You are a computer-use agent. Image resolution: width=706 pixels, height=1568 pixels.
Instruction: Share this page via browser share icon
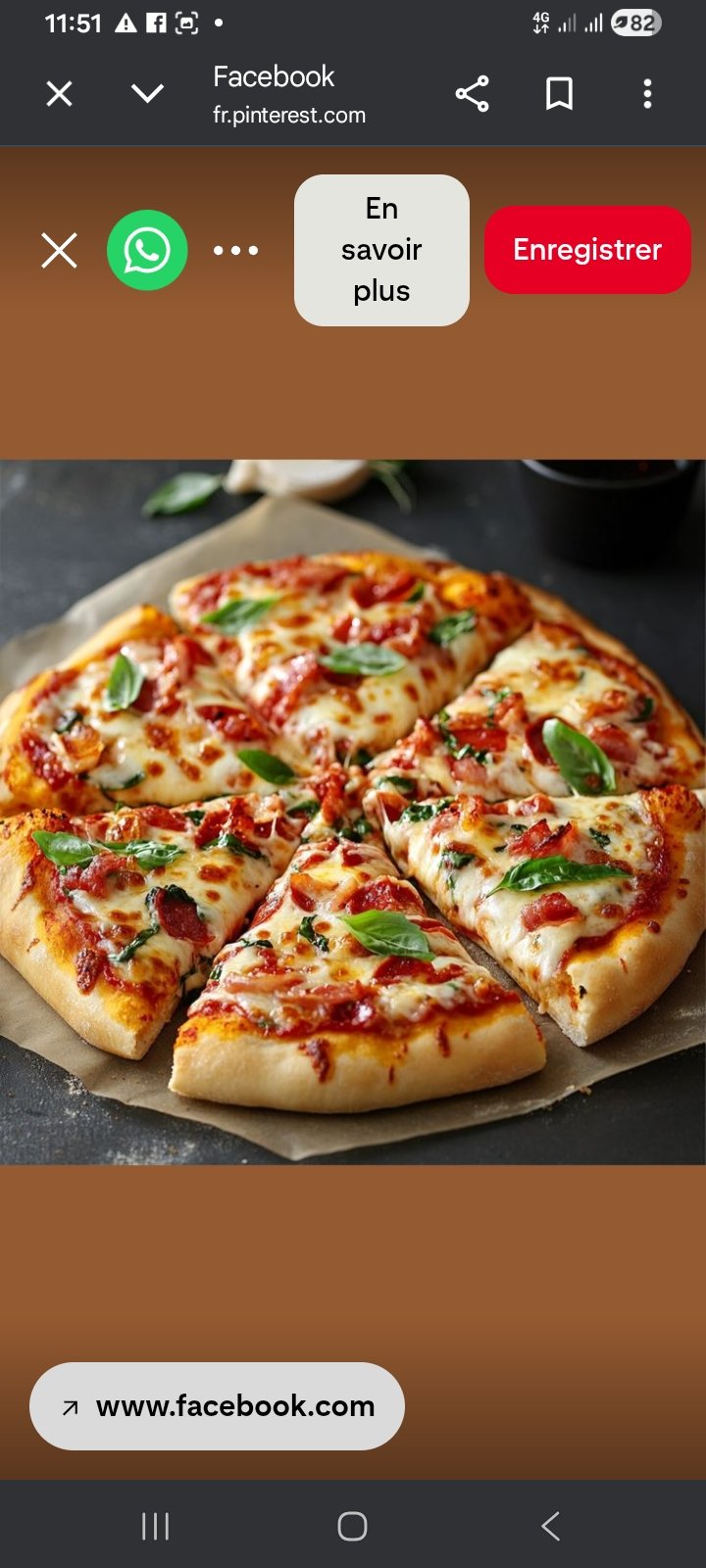click(x=472, y=94)
